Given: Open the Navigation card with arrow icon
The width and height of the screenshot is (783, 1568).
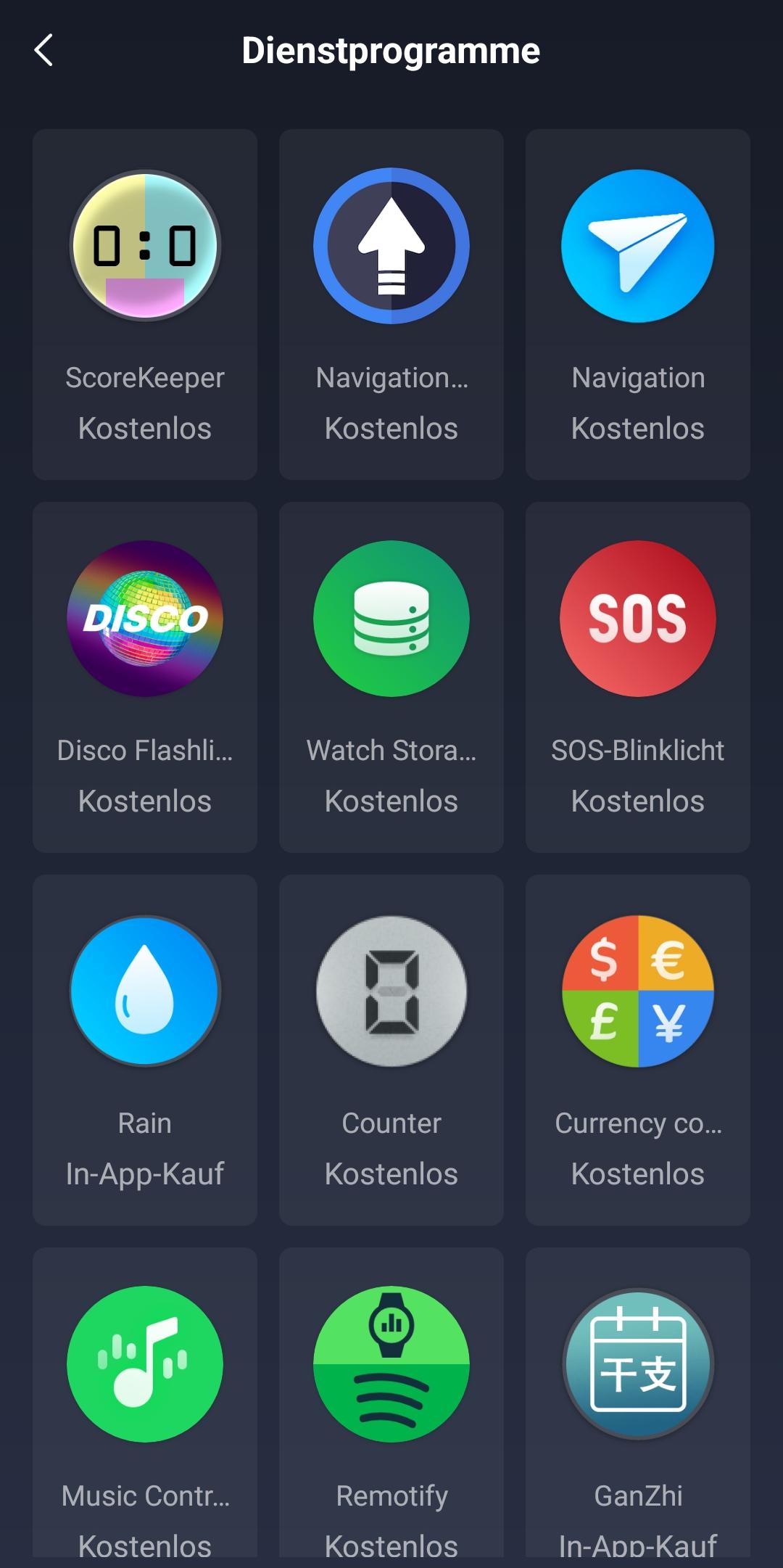Looking at the screenshot, I should coord(391,305).
